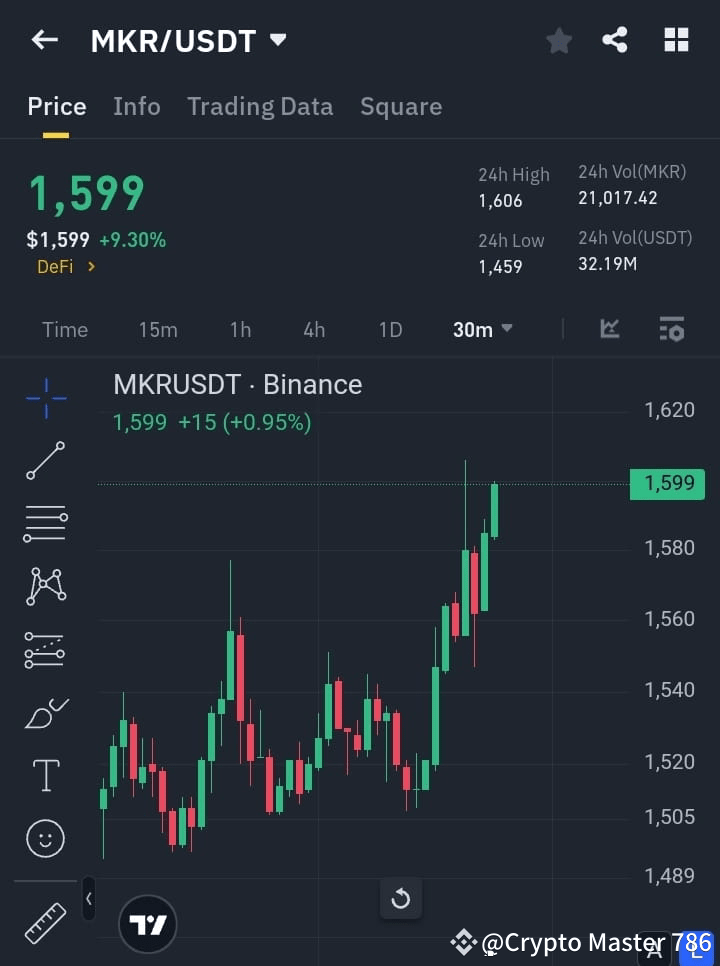Select the crosshair cursor tool
The width and height of the screenshot is (720, 966).
click(x=45, y=398)
